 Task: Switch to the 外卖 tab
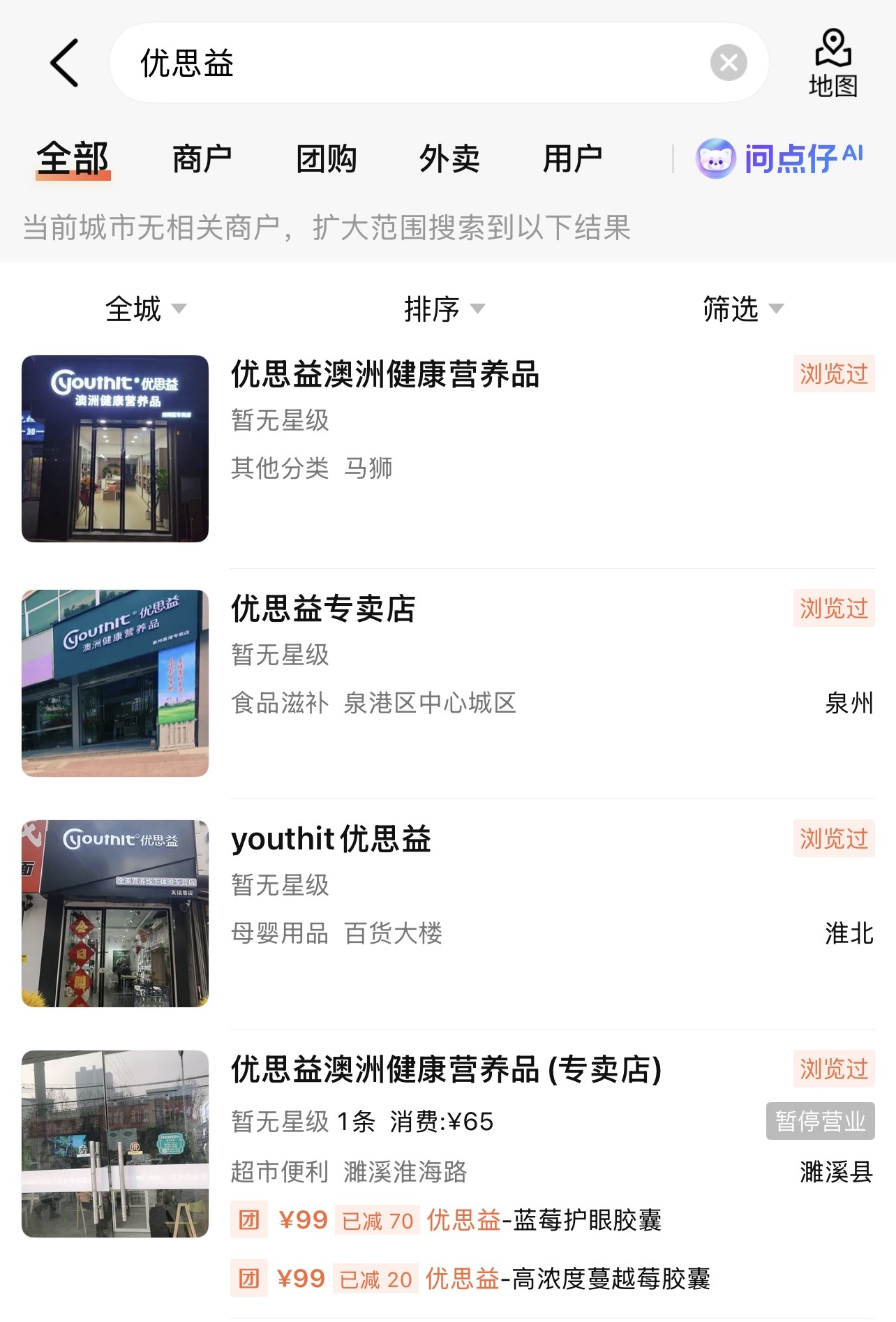point(449,159)
